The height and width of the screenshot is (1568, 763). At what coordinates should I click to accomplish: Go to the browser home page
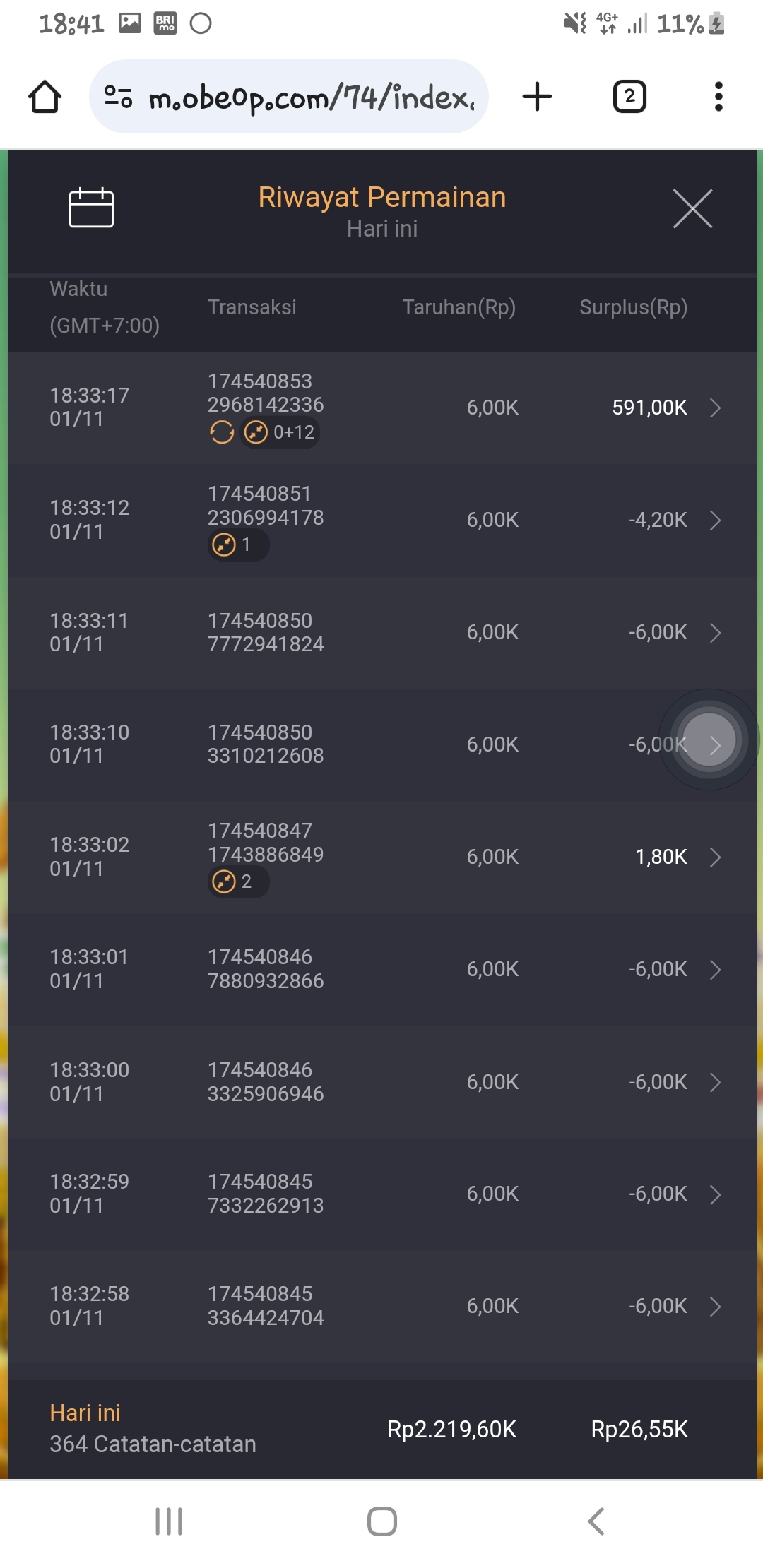(x=45, y=97)
